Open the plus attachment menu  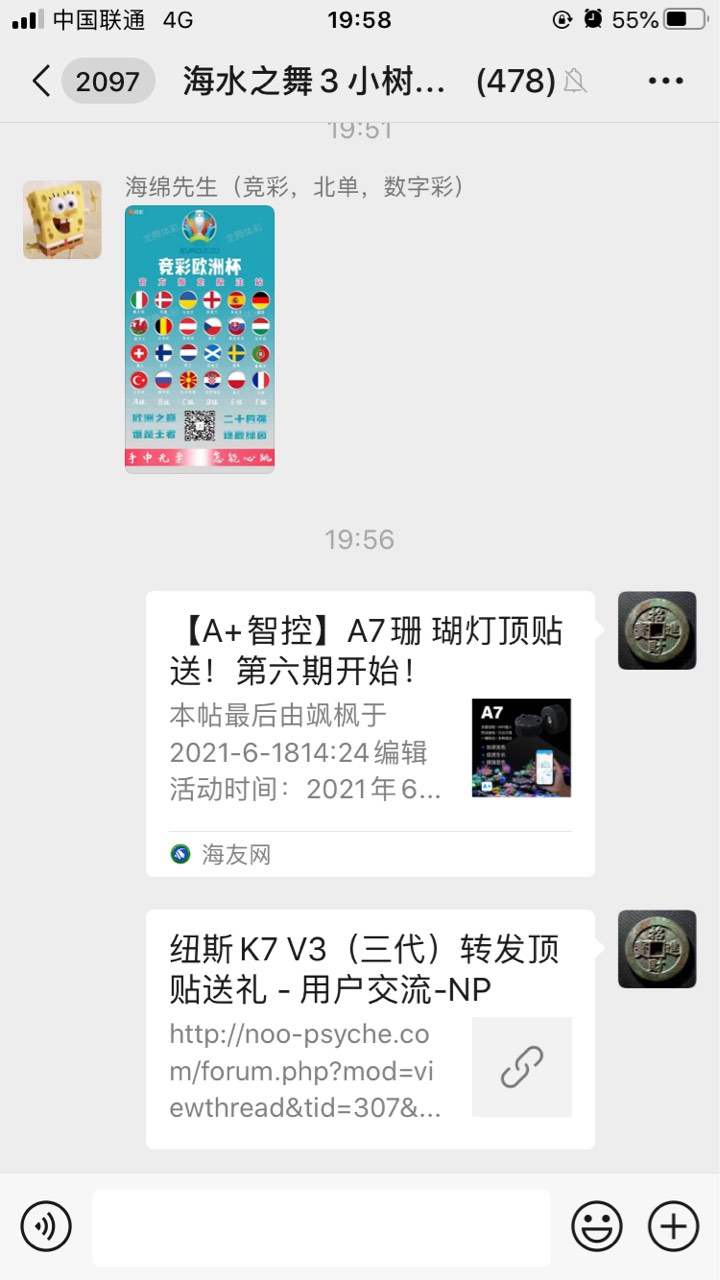[x=673, y=1226]
